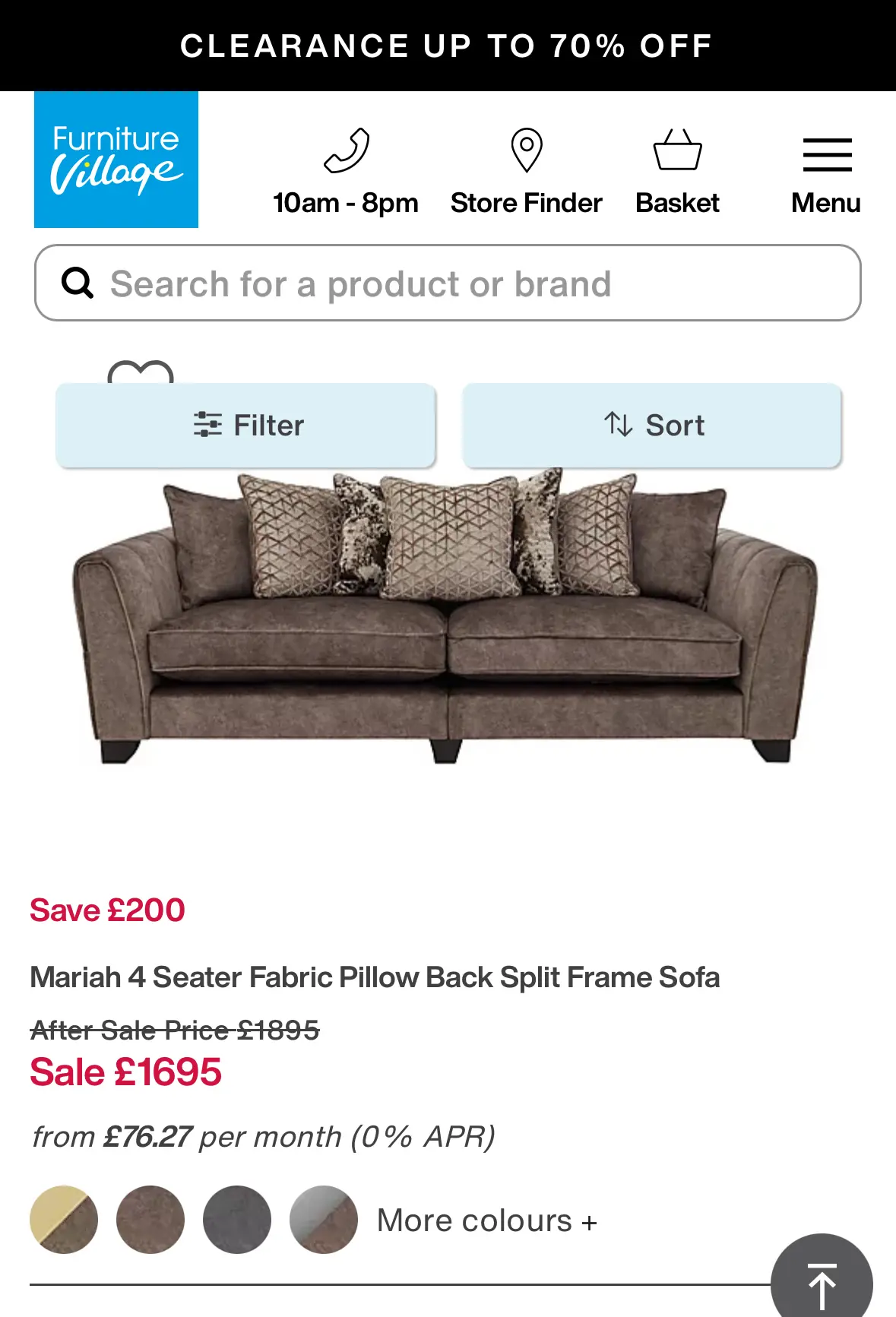Tap the phone call icon
The image size is (896, 1317).
[346, 151]
